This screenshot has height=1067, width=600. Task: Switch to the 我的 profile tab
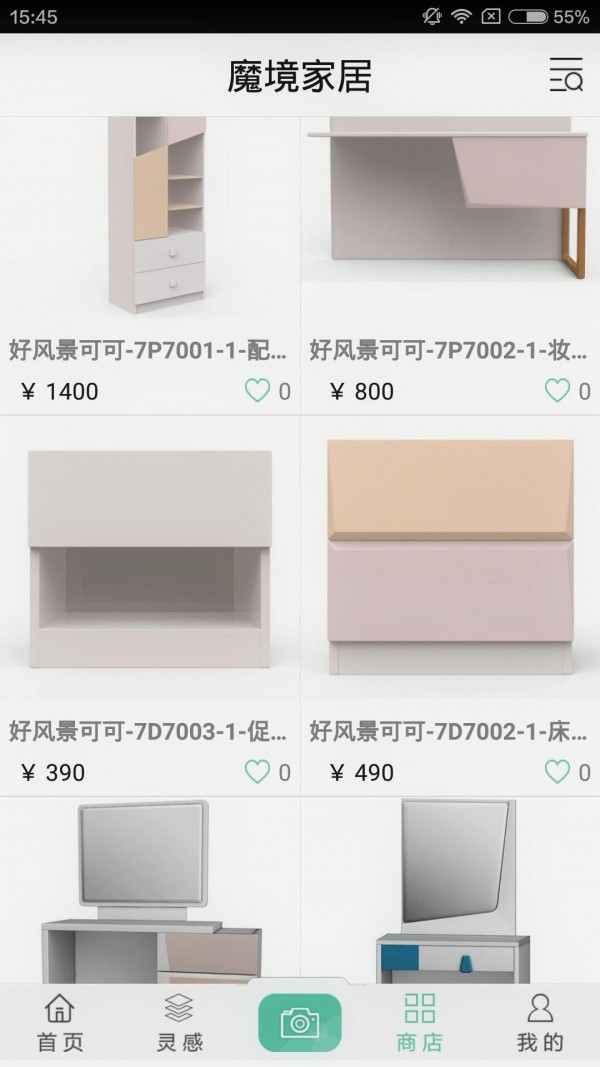(540, 1022)
